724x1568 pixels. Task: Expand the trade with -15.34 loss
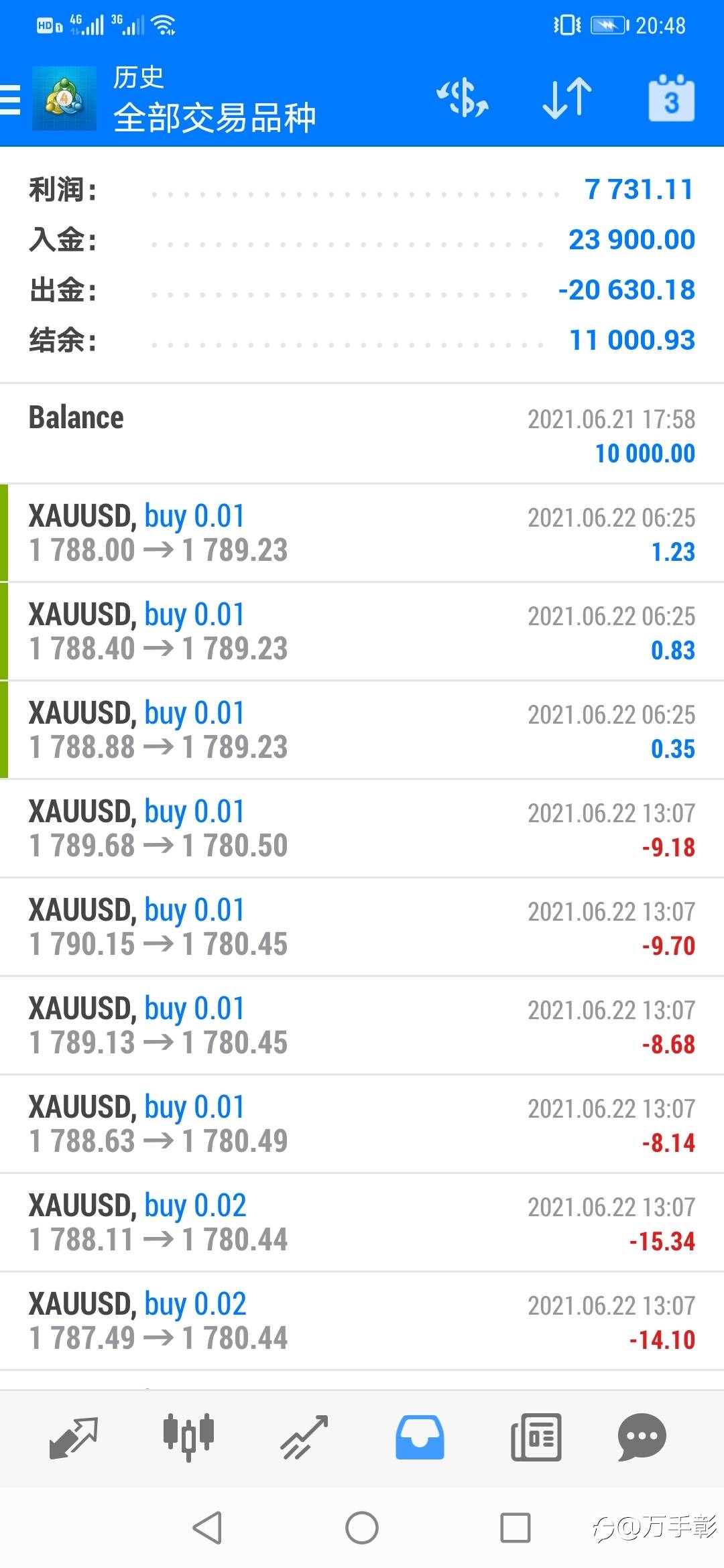click(362, 1222)
